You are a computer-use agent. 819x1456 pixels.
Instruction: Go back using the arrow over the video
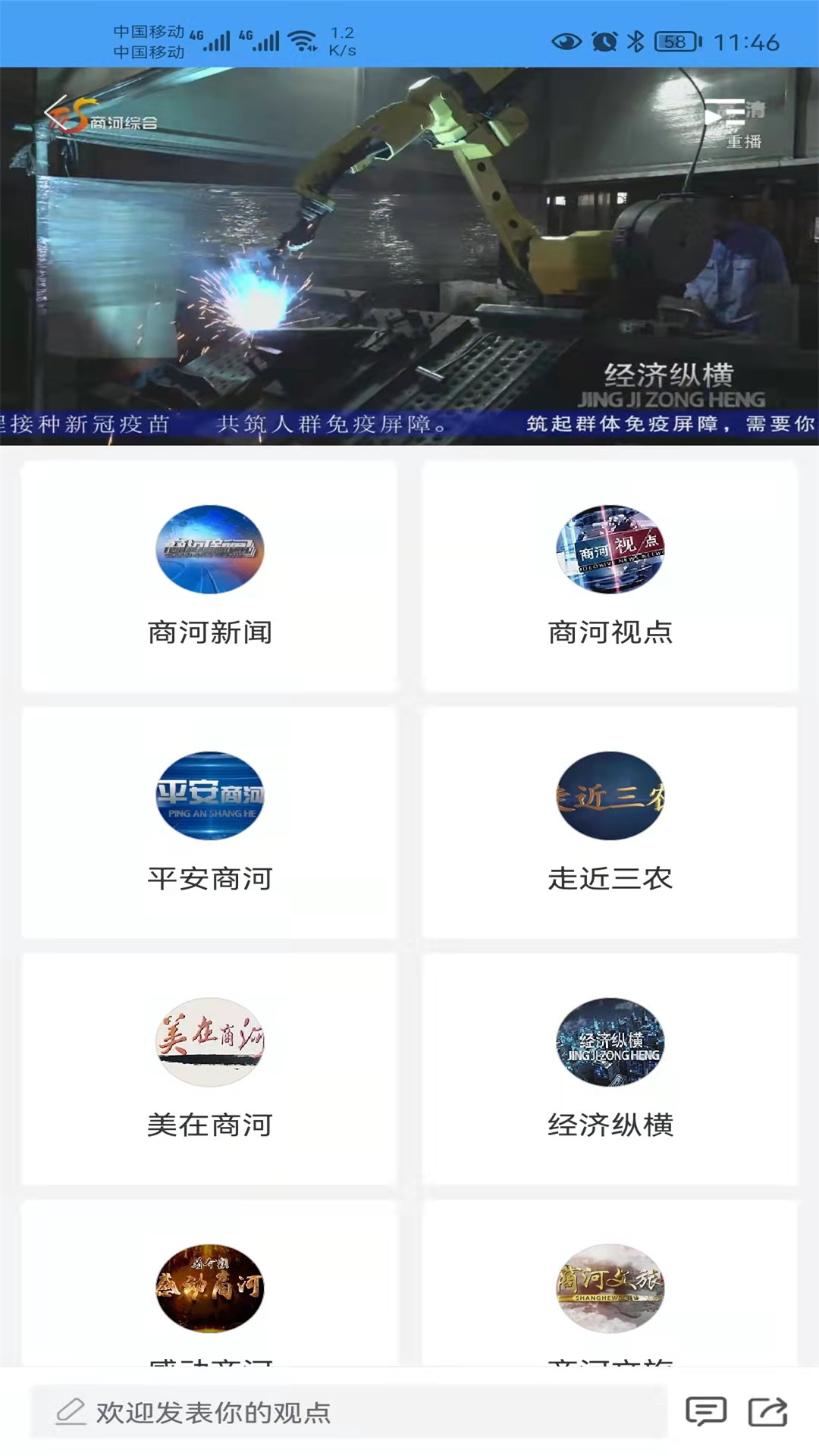point(55,114)
